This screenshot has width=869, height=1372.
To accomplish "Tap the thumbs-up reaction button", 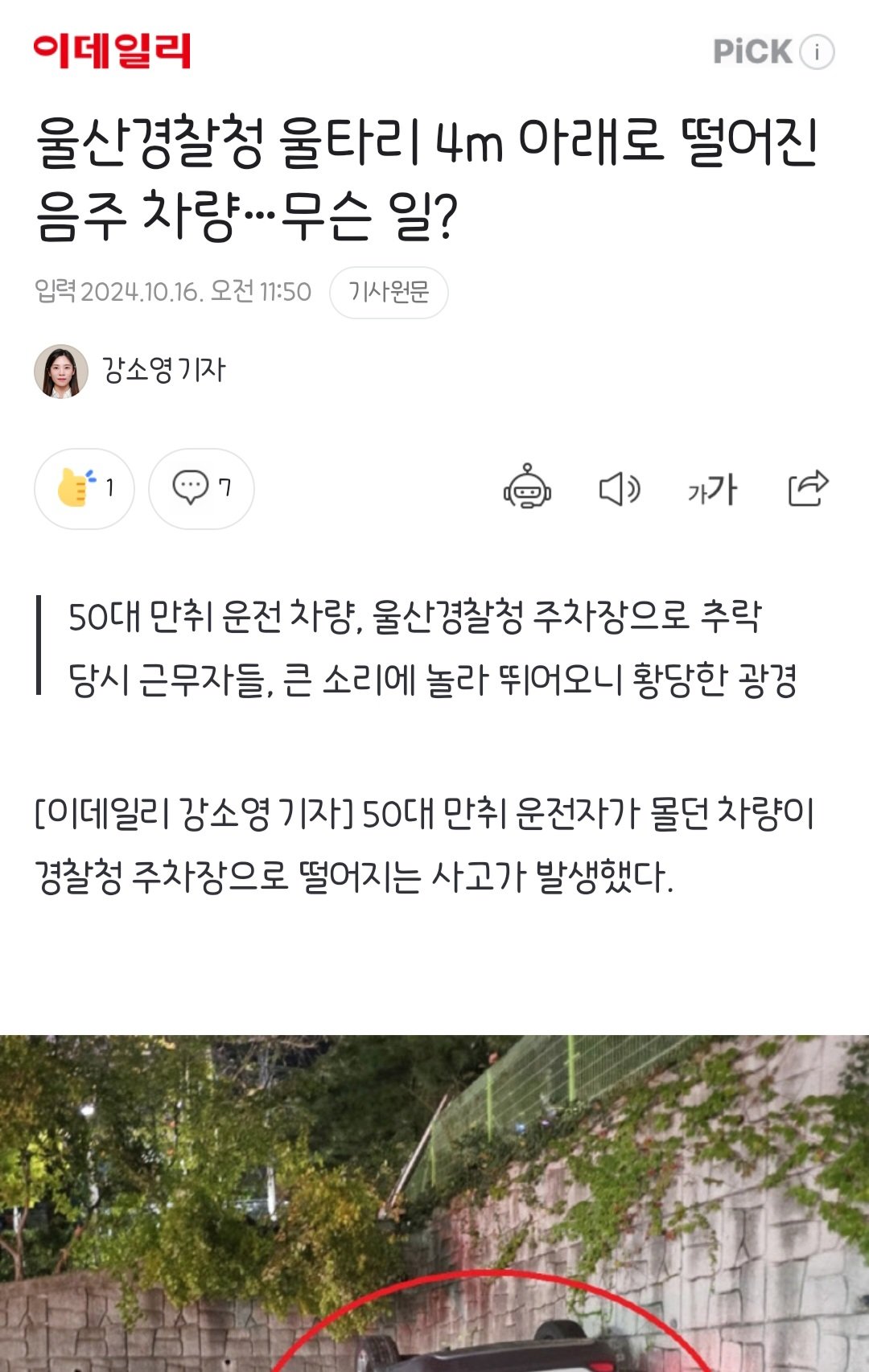I will point(84,488).
